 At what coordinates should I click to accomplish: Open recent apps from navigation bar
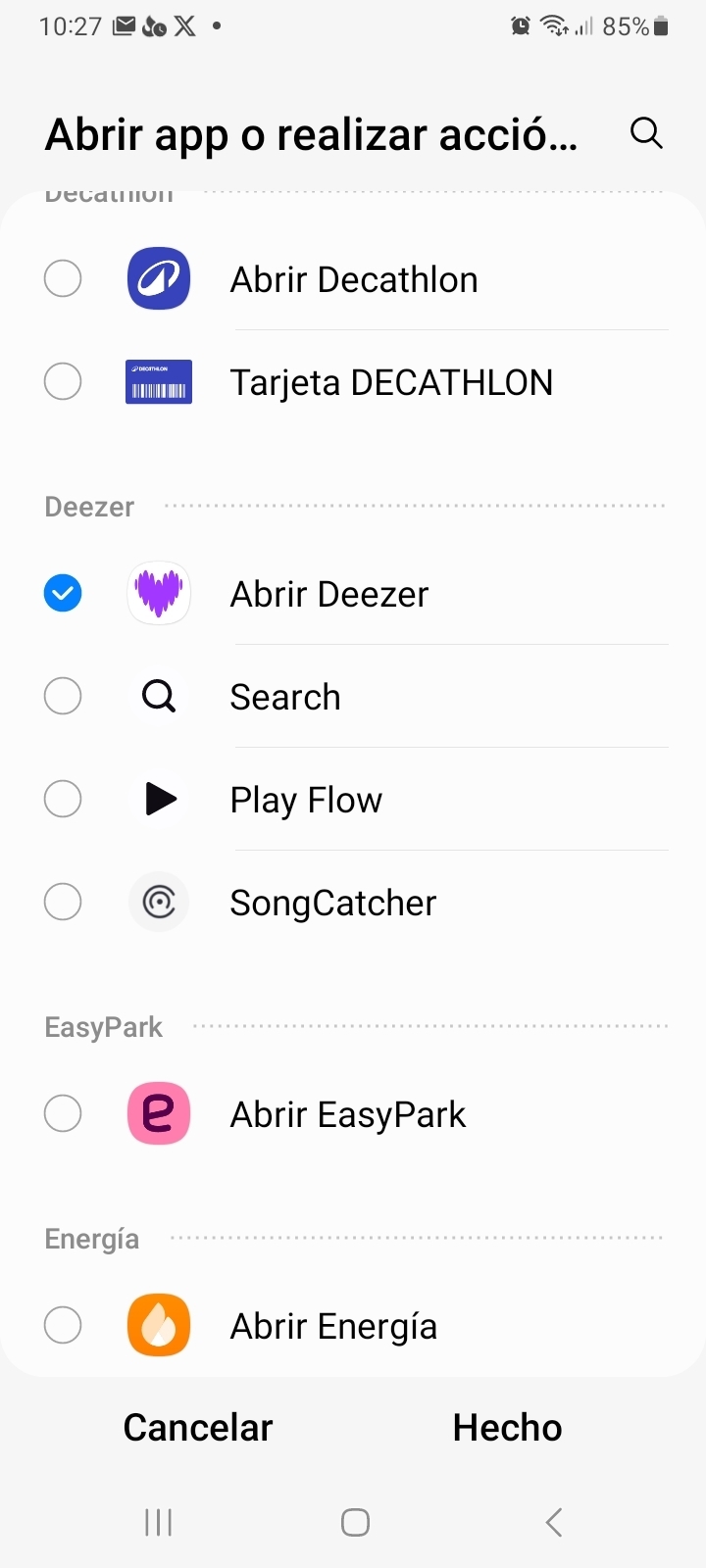coord(159,1522)
